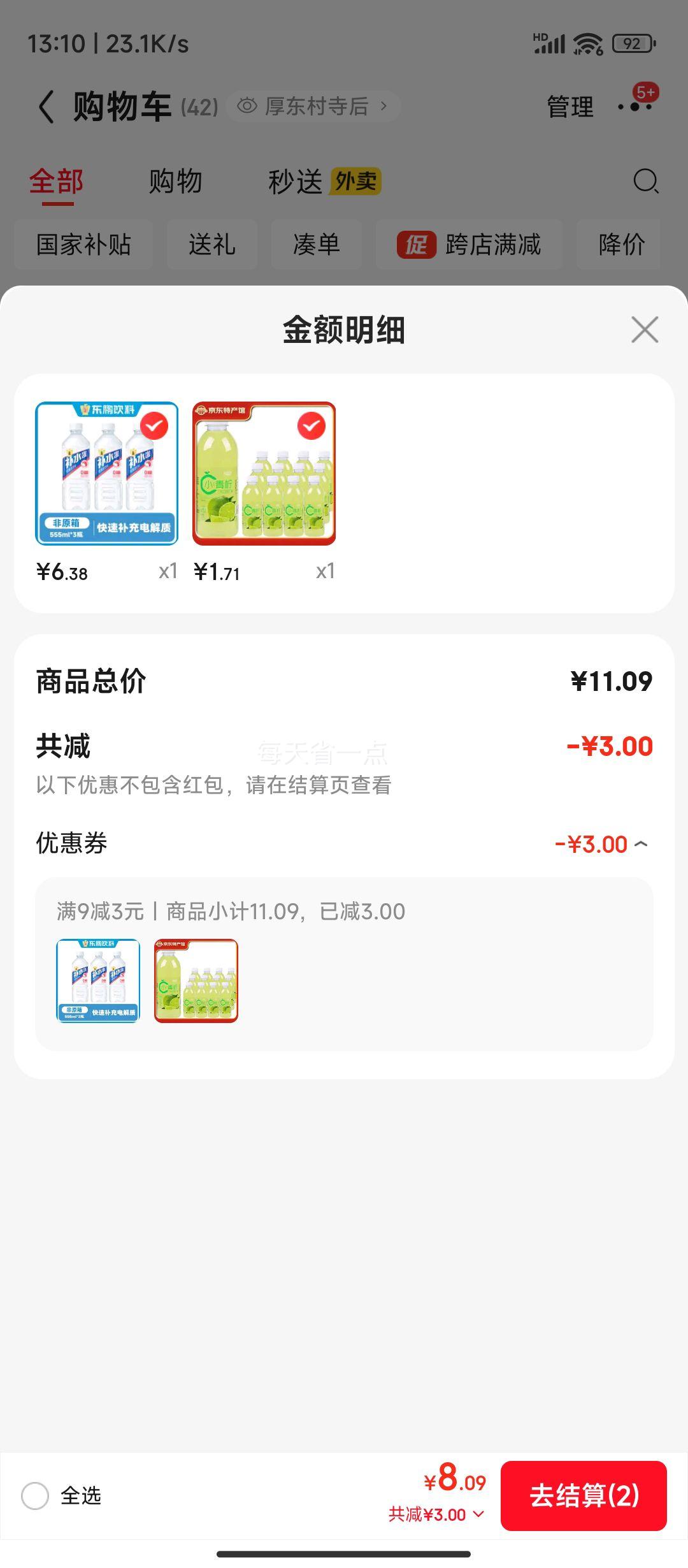688x1568 pixels.
Task: Select the 全部 tab
Action: coord(56,182)
